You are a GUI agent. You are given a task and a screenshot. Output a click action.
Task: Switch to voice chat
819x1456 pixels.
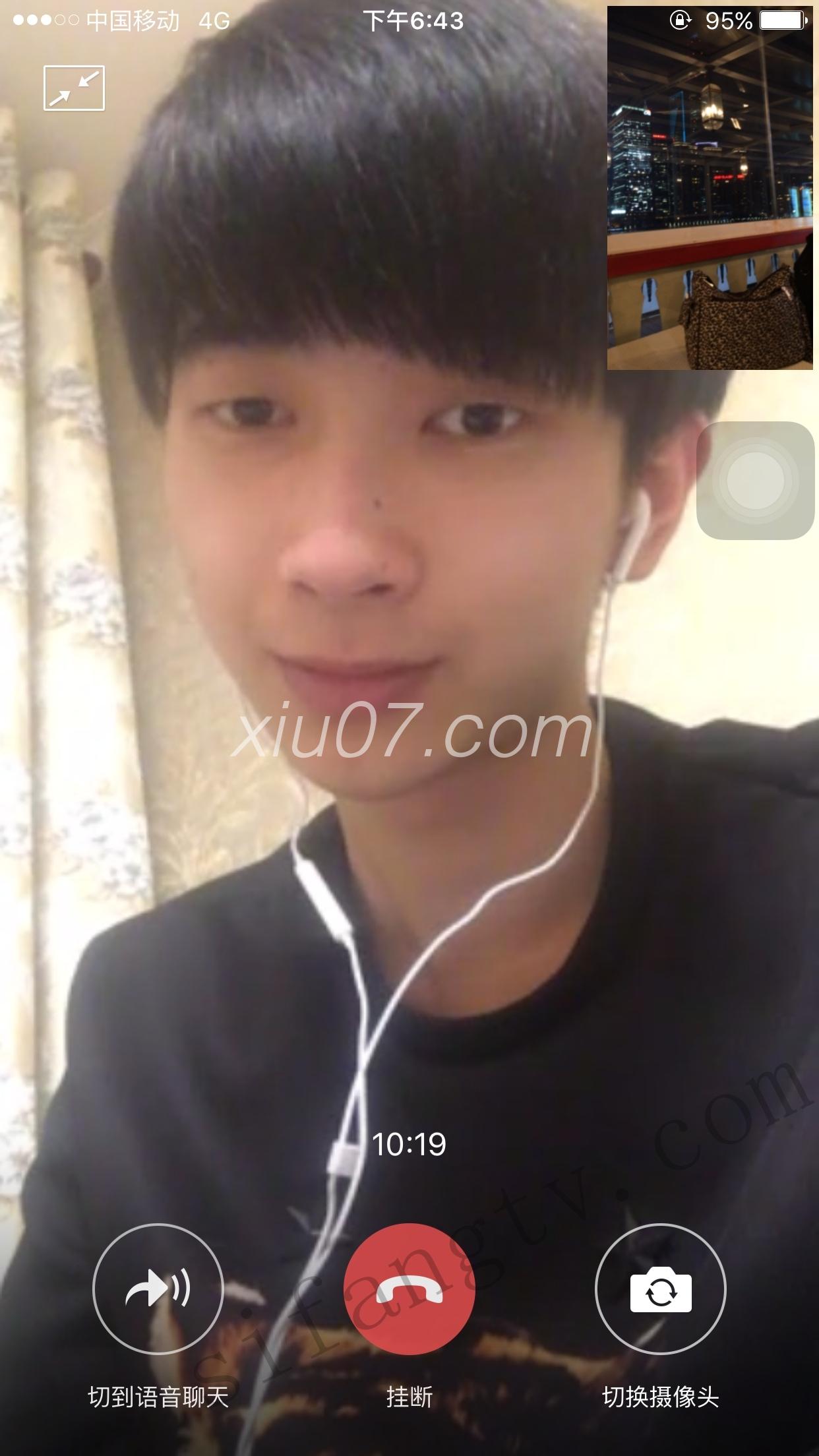click(158, 1289)
